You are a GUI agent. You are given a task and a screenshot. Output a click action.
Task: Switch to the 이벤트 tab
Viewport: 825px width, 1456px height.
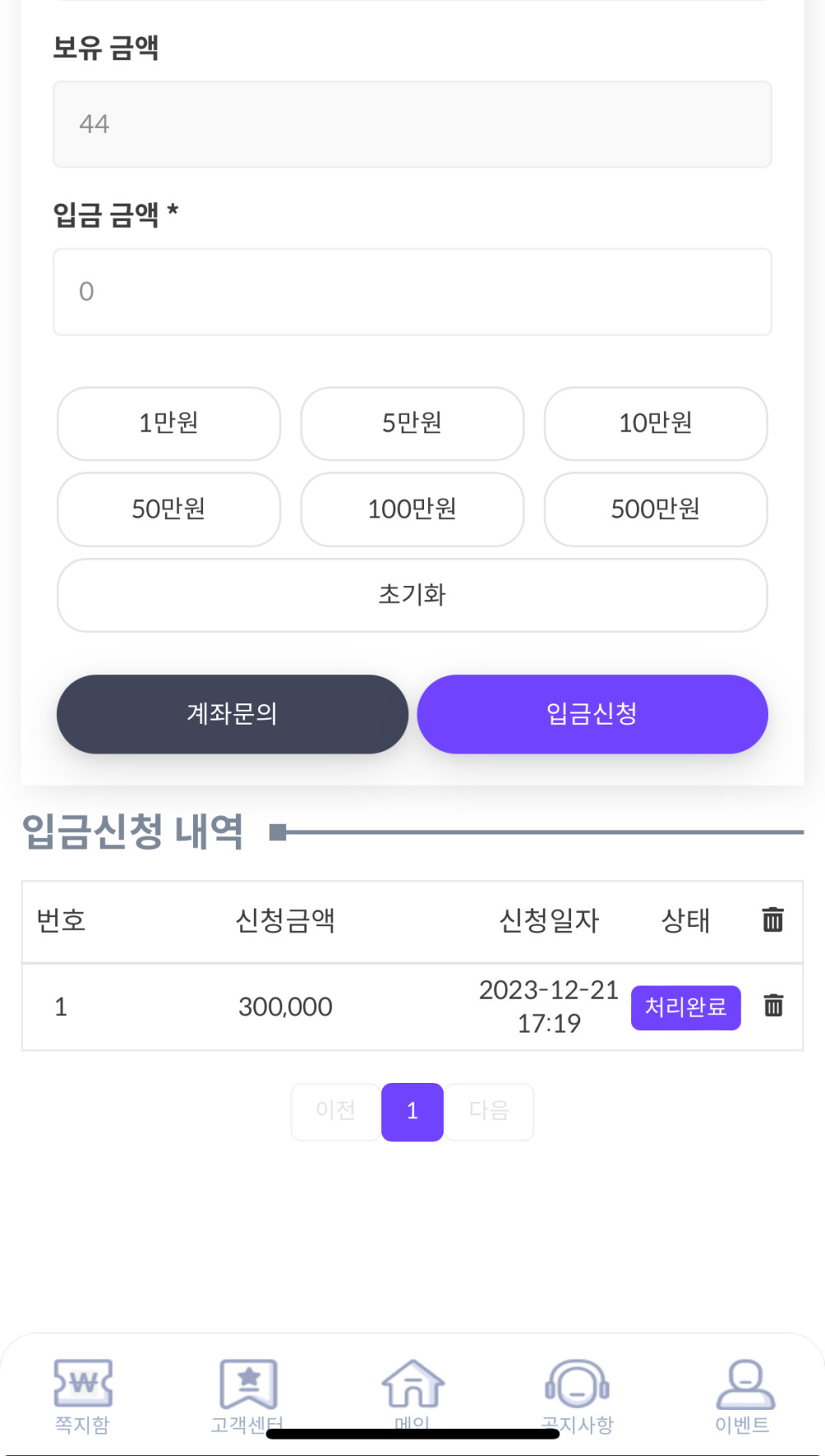click(x=743, y=1395)
